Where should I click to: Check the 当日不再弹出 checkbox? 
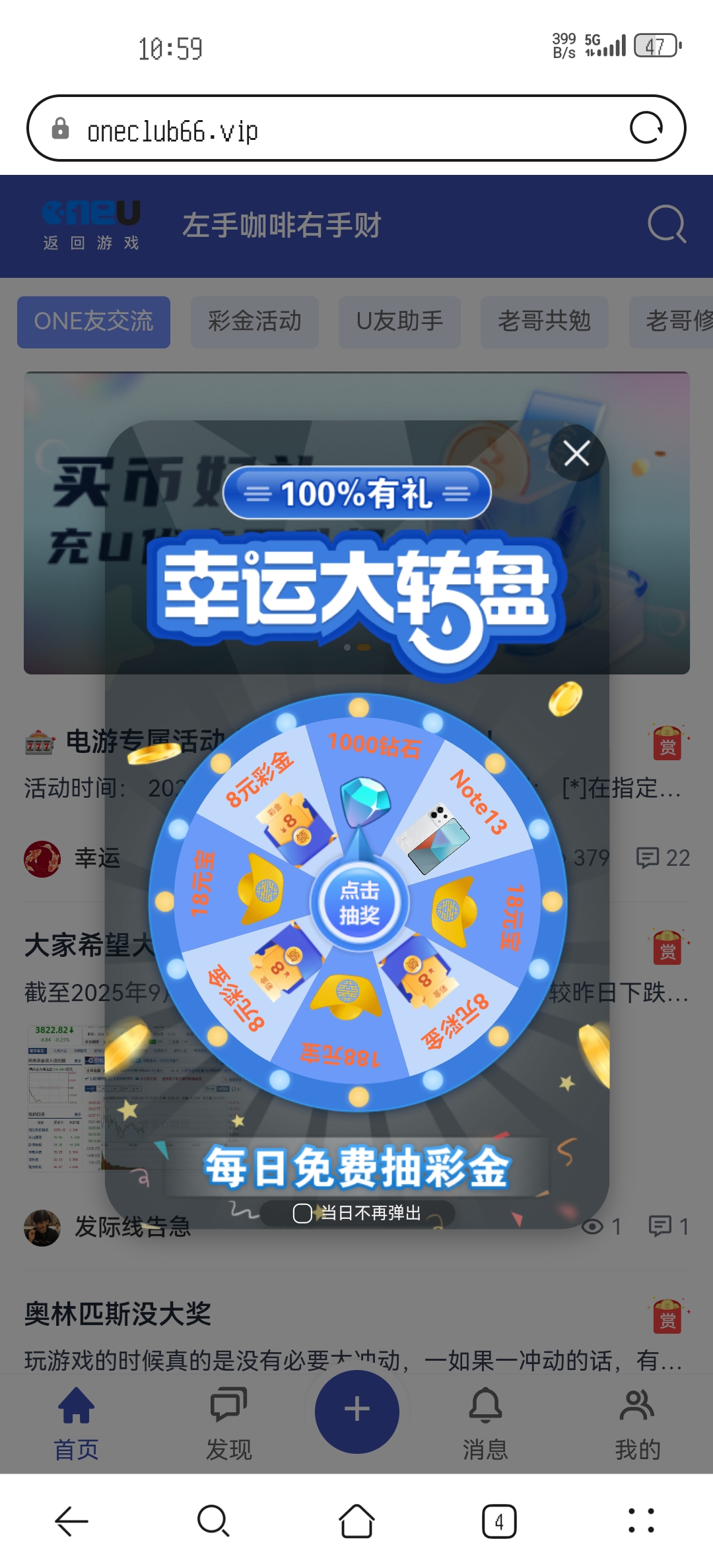[x=302, y=1213]
